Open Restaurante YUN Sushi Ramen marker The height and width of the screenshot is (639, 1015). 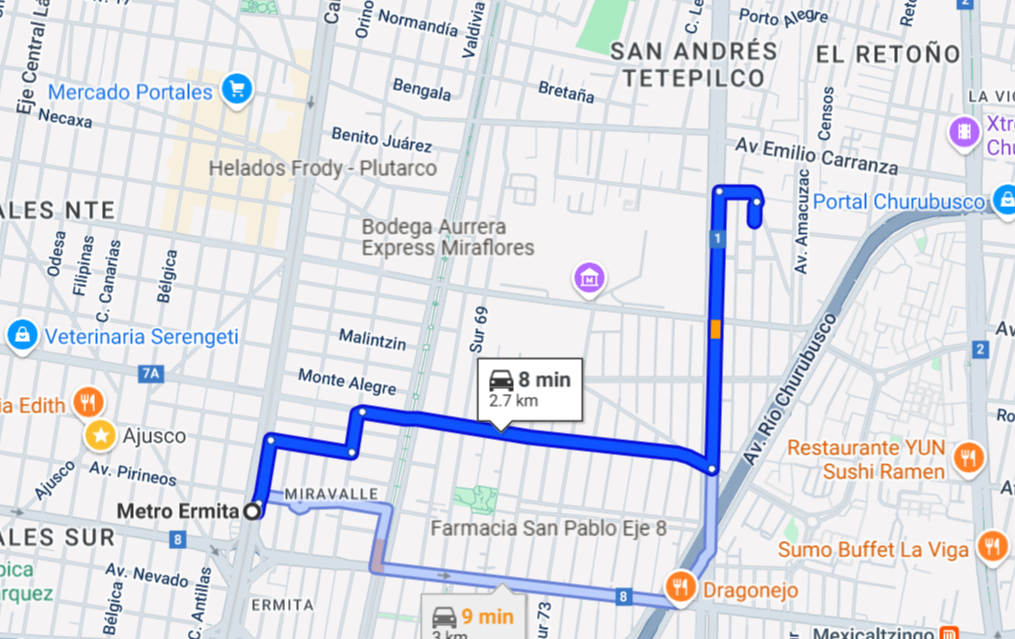[968, 458]
